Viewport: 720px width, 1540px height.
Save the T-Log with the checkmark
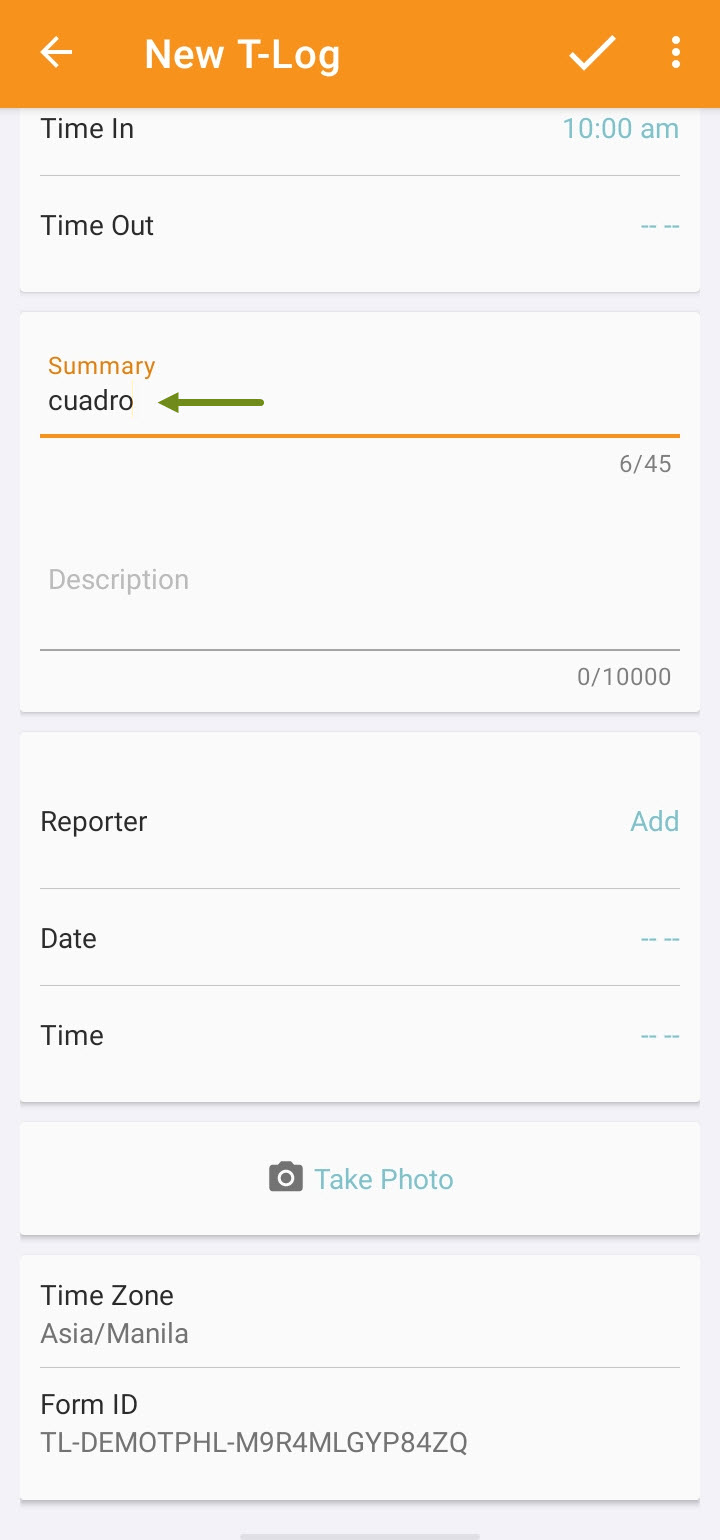(x=592, y=53)
